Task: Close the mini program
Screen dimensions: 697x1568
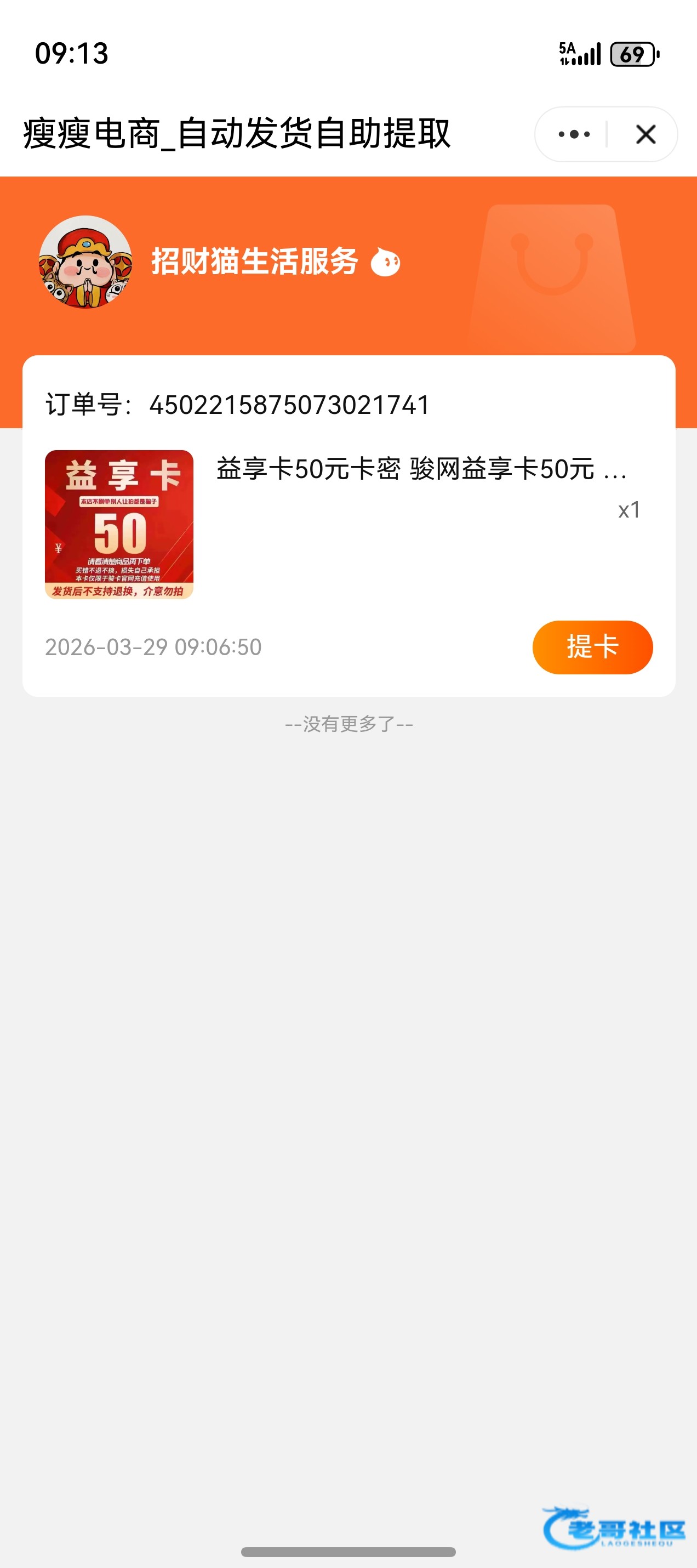Action: point(645,134)
